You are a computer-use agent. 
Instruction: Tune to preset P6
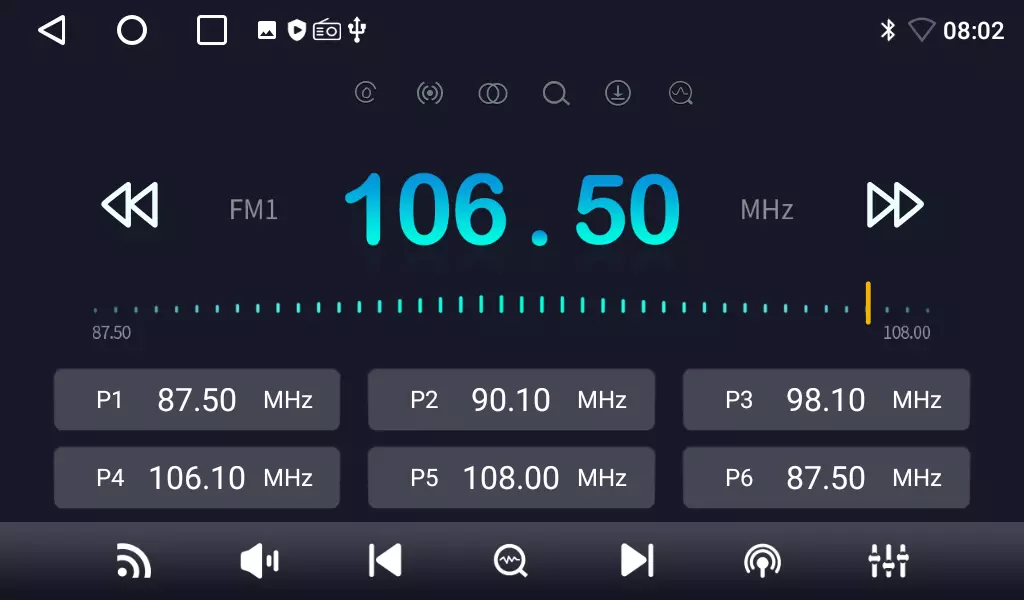[826, 478]
